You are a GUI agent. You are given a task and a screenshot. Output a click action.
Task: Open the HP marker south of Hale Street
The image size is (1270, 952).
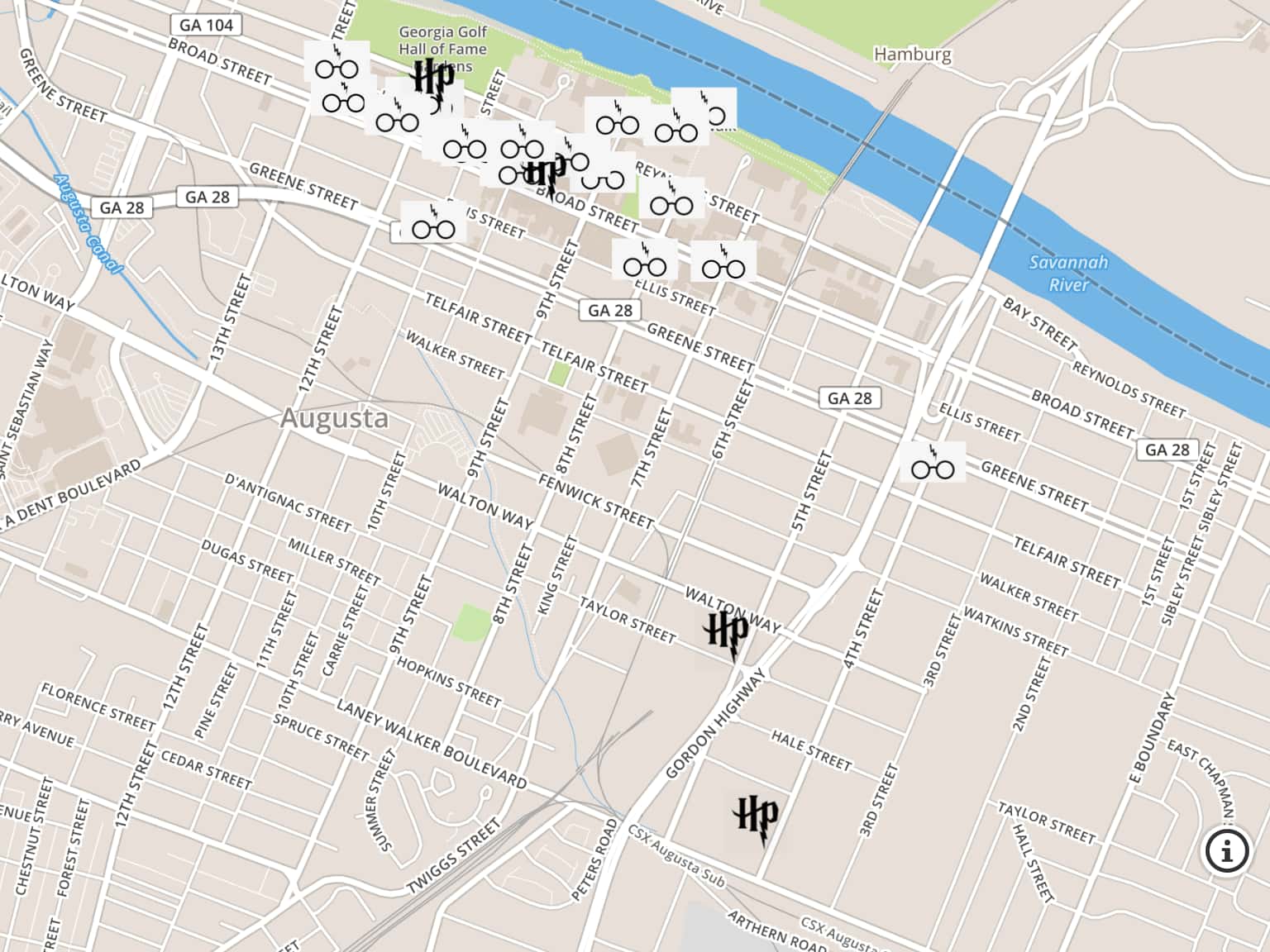point(757,818)
